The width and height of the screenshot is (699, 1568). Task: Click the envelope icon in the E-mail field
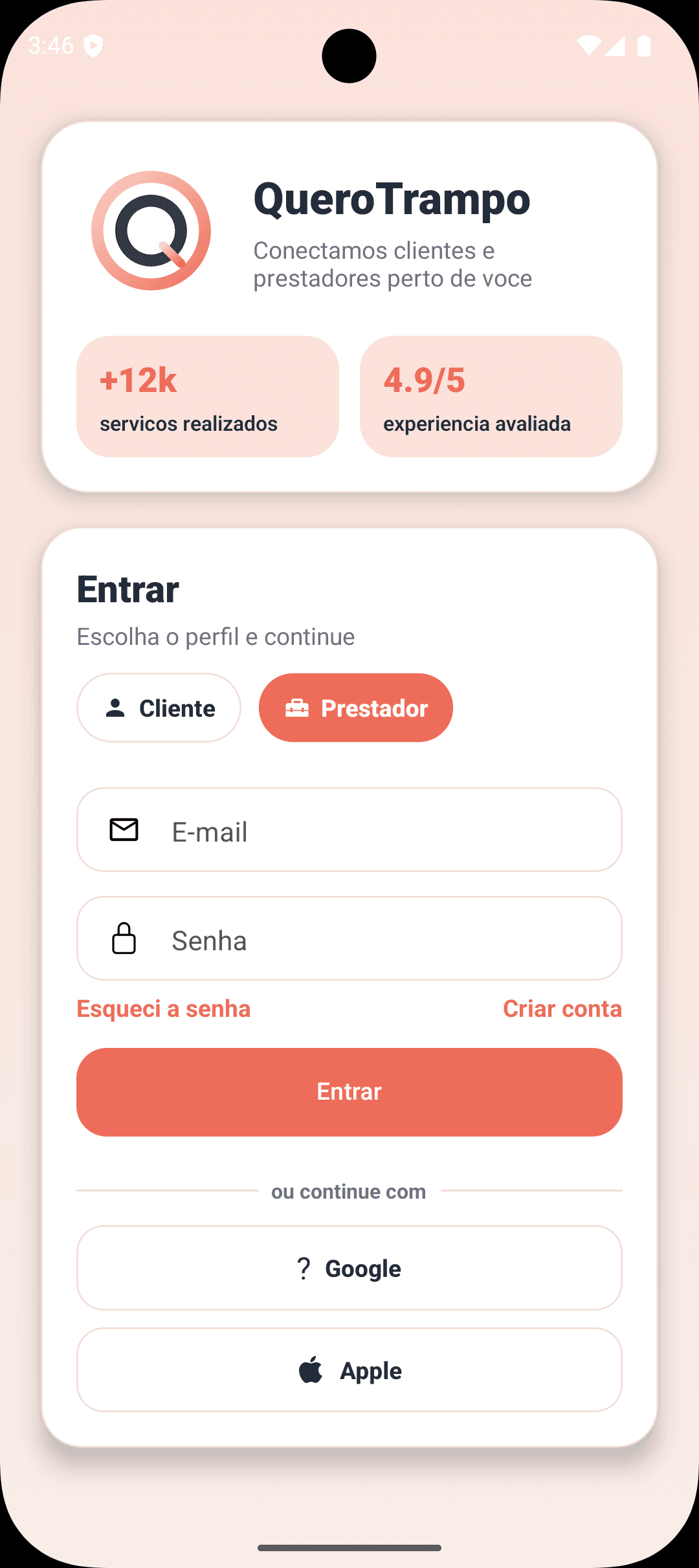tap(124, 830)
